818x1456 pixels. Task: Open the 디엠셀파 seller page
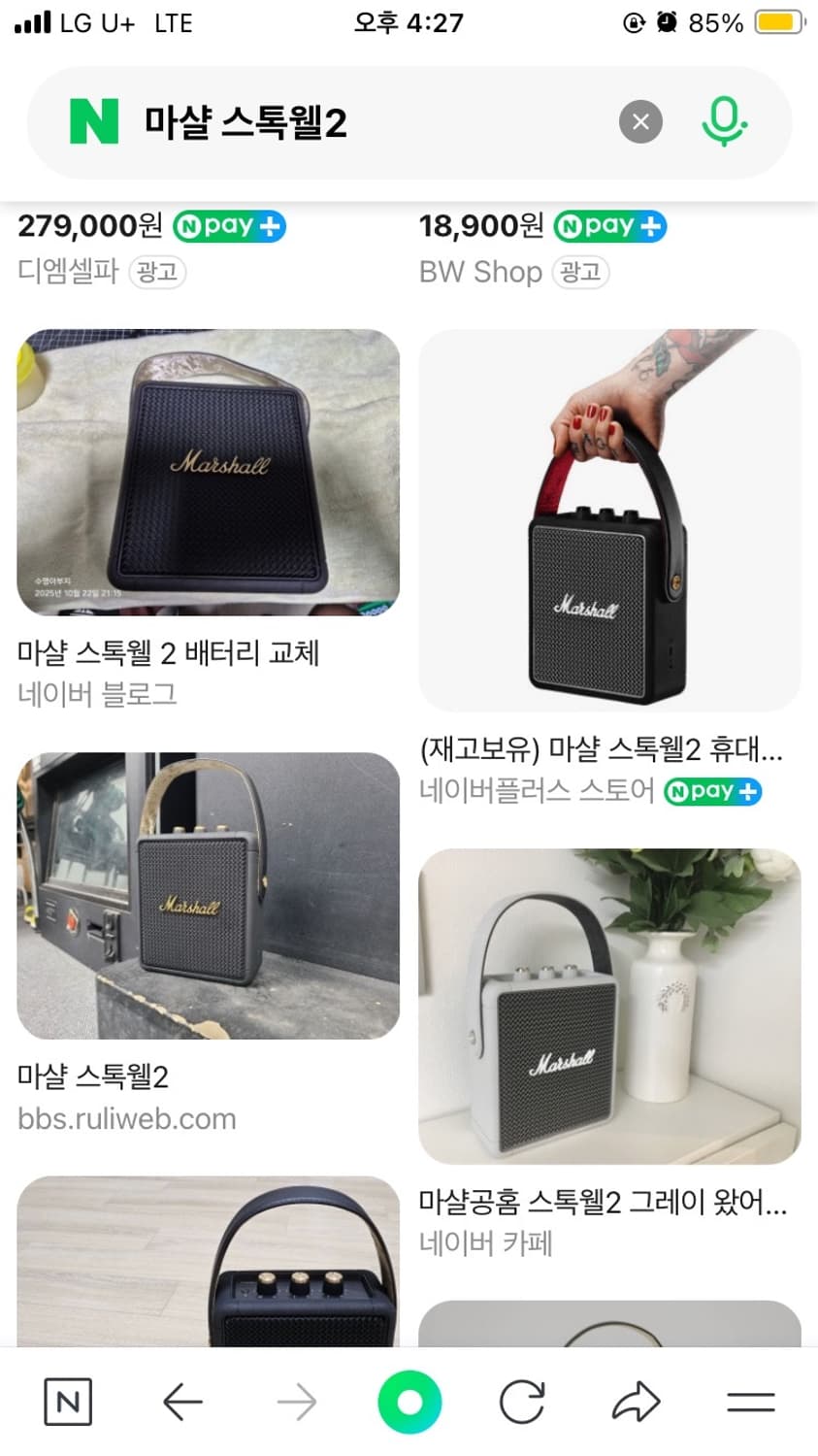pos(65,273)
